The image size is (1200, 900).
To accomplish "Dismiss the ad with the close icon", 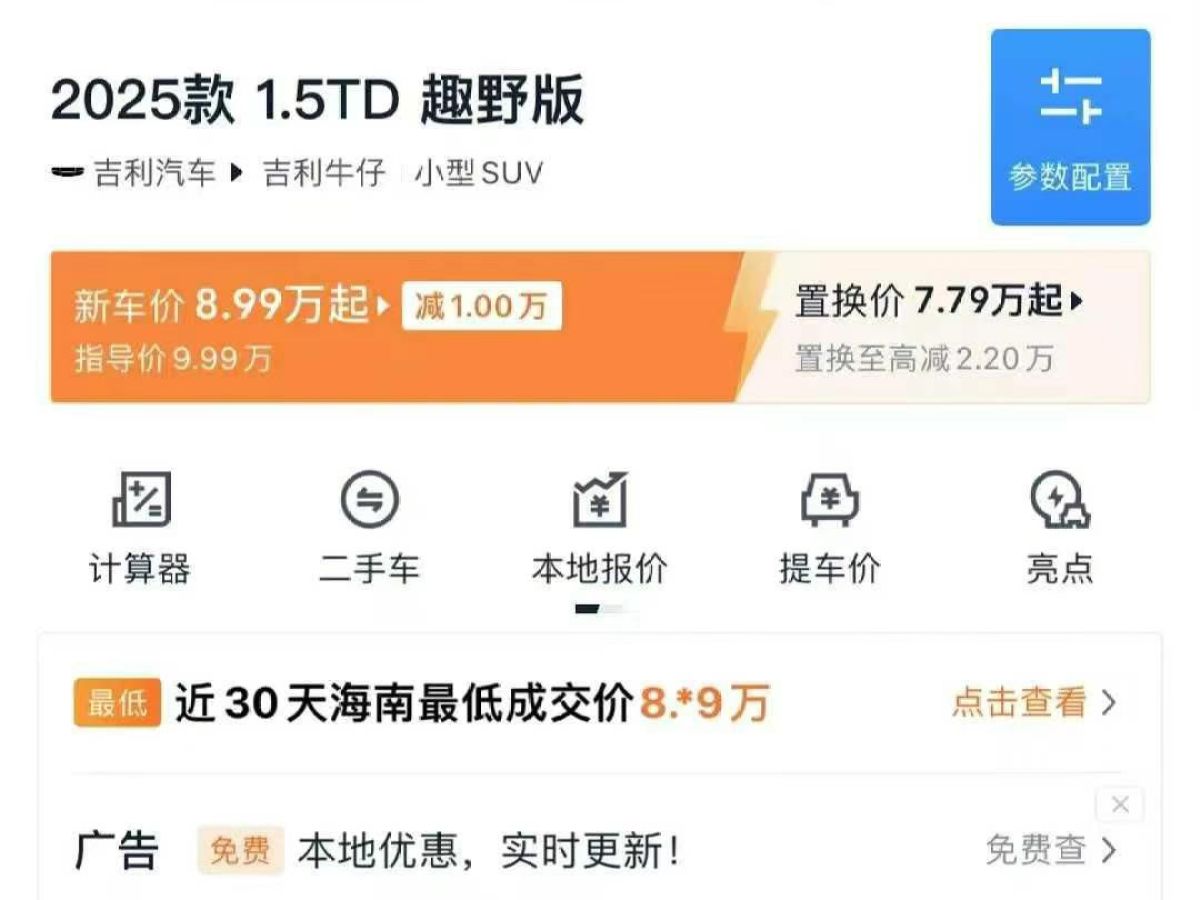I will (x=1120, y=805).
